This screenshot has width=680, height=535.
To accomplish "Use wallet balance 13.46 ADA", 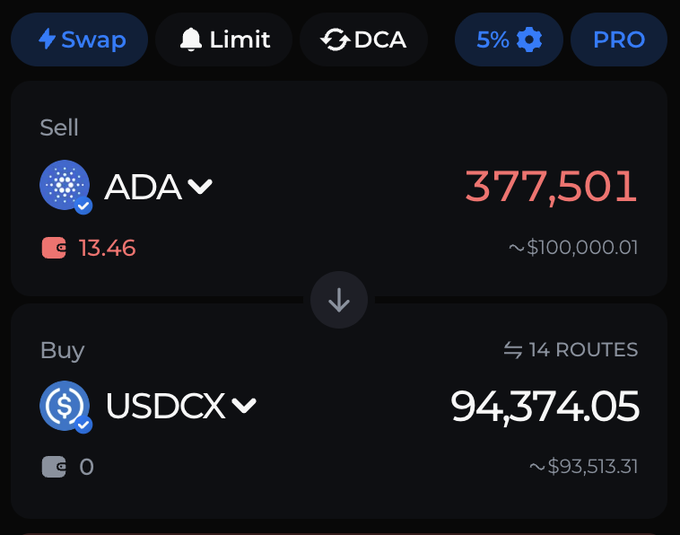I will tap(90, 248).
